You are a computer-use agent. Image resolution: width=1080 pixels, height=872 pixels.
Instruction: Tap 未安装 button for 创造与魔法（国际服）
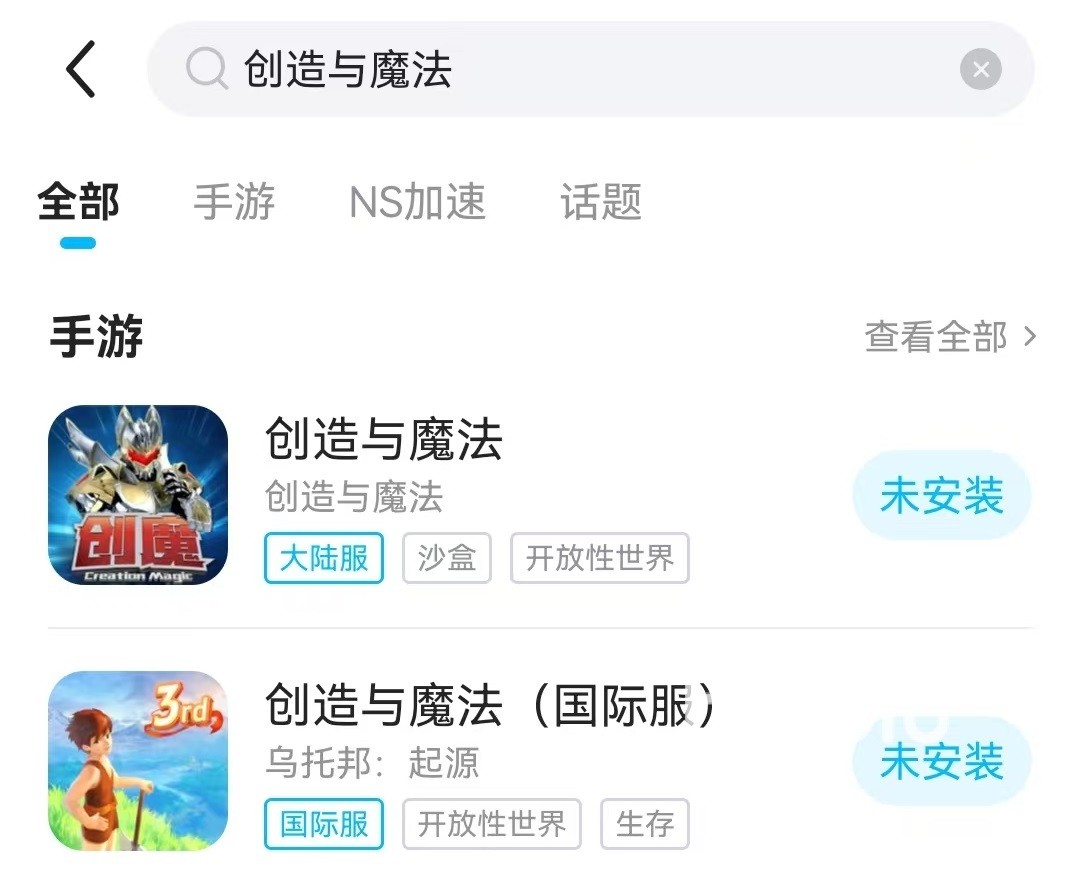(x=941, y=763)
